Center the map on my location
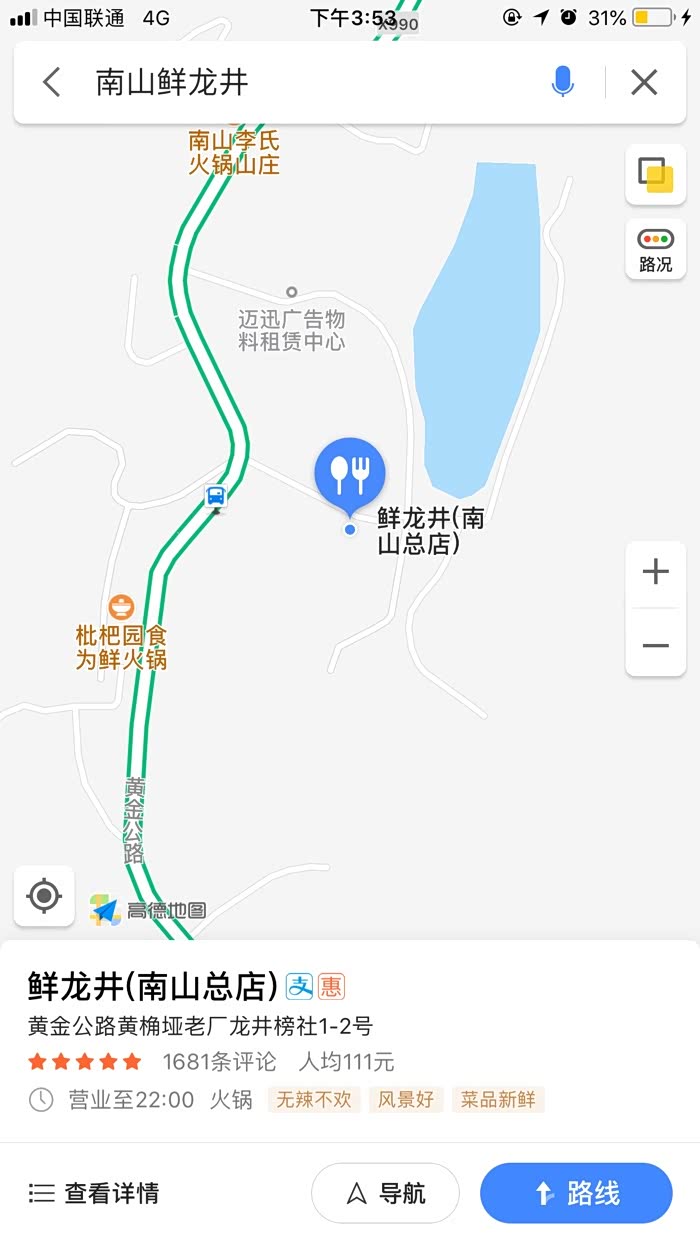700x1244 pixels. [x=44, y=895]
